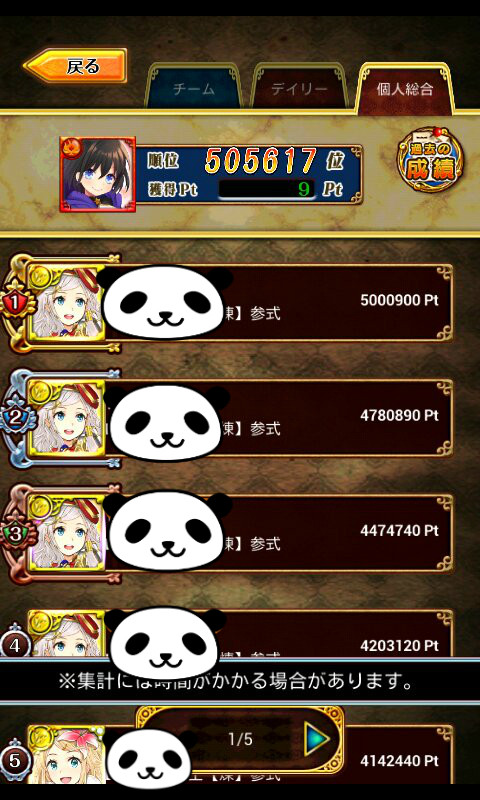Open rank 1 player with 5000900 Pt
This screenshot has height=800, width=480.
(240, 302)
